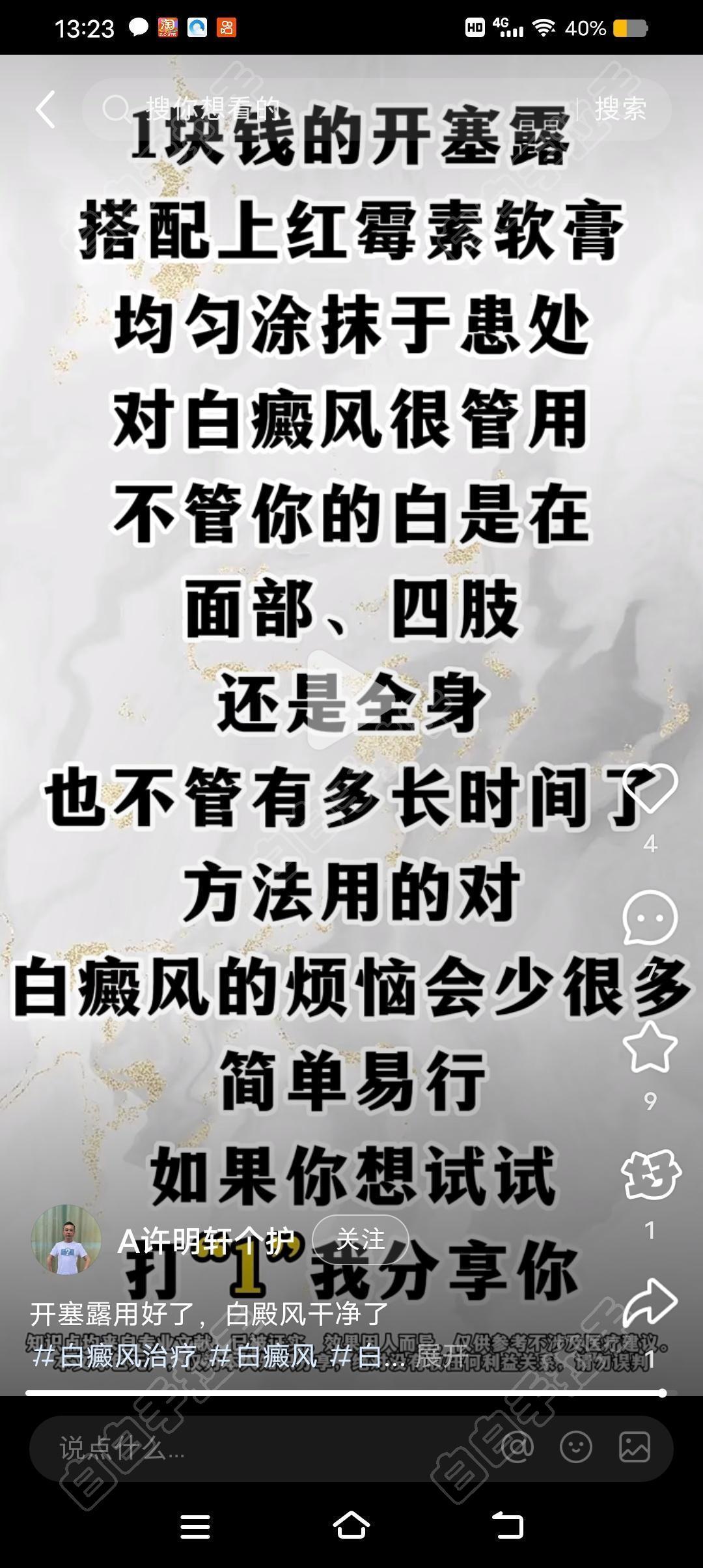The width and height of the screenshot is (703, 1568).
Task: Open A许明轩个护's profile avatar
Action: click(x=66, y=1239)
